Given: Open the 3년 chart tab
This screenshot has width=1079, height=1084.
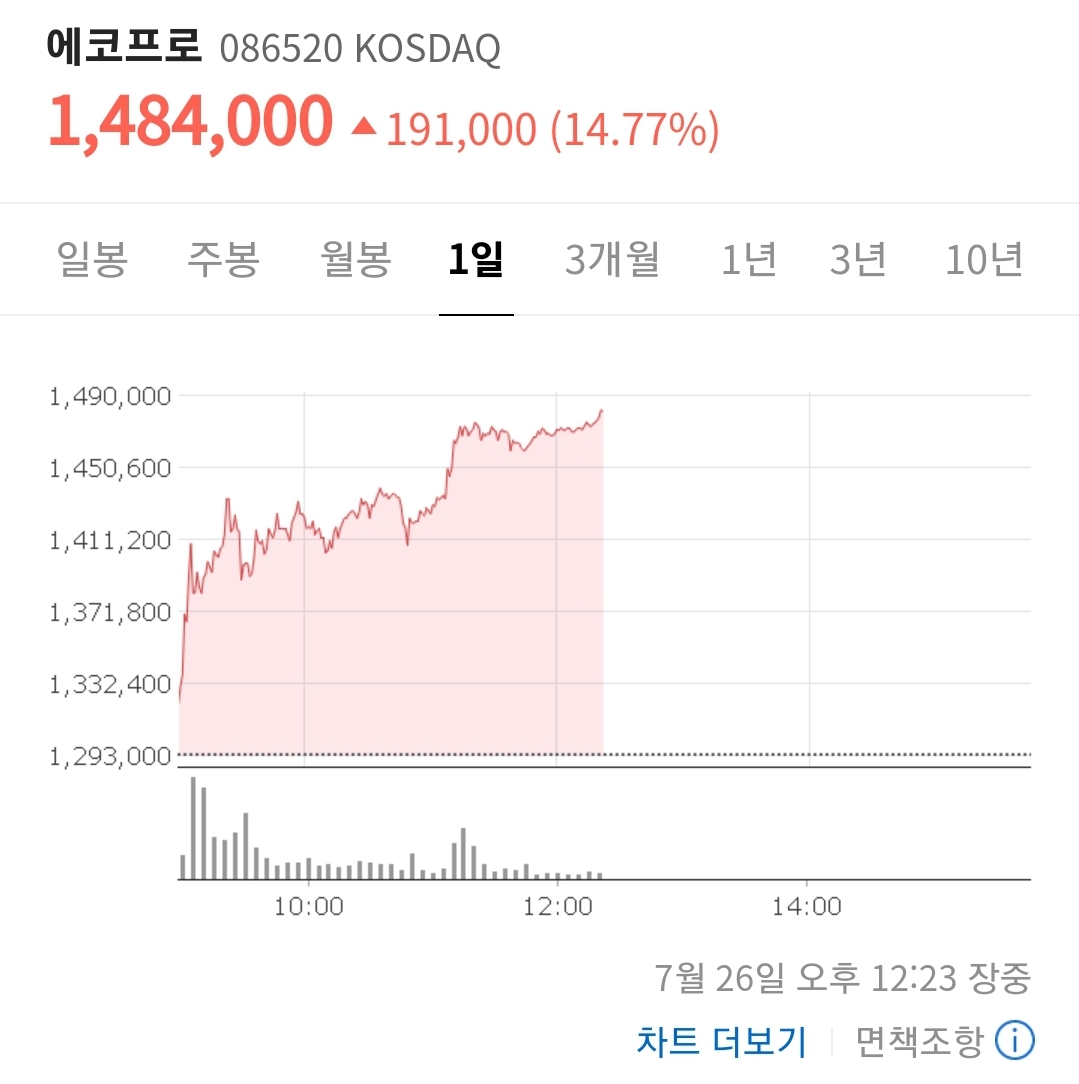Looking at the screenshot, I should [858, 260].
